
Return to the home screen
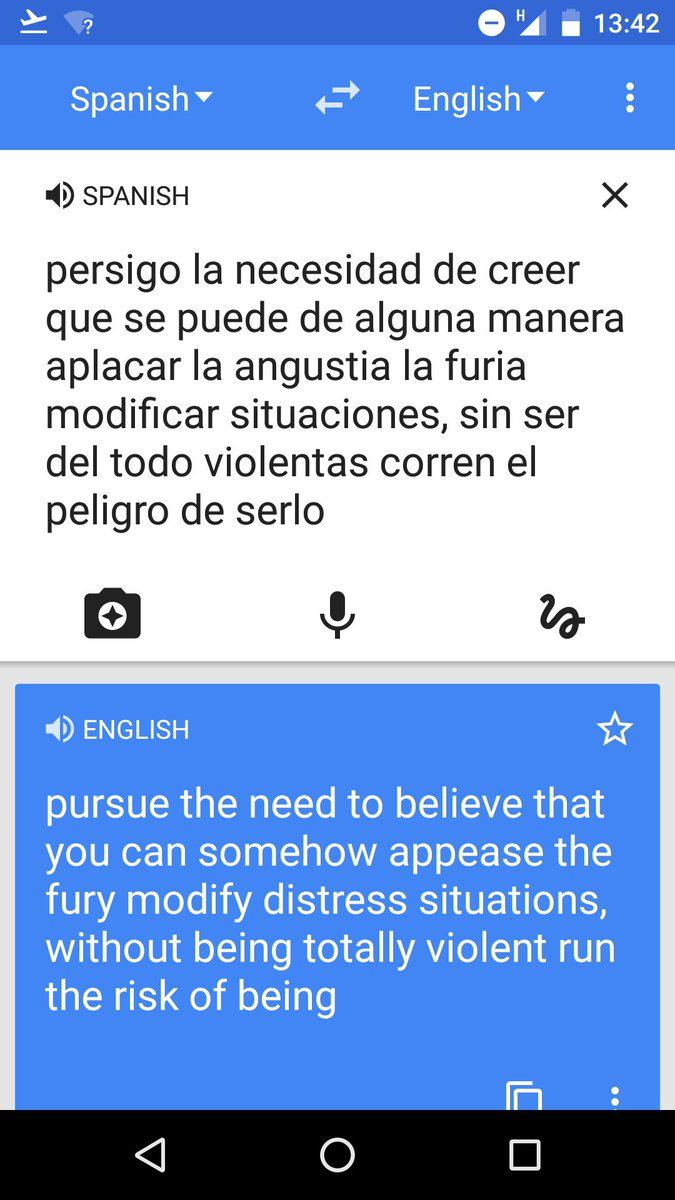[x=337, y=1155]
